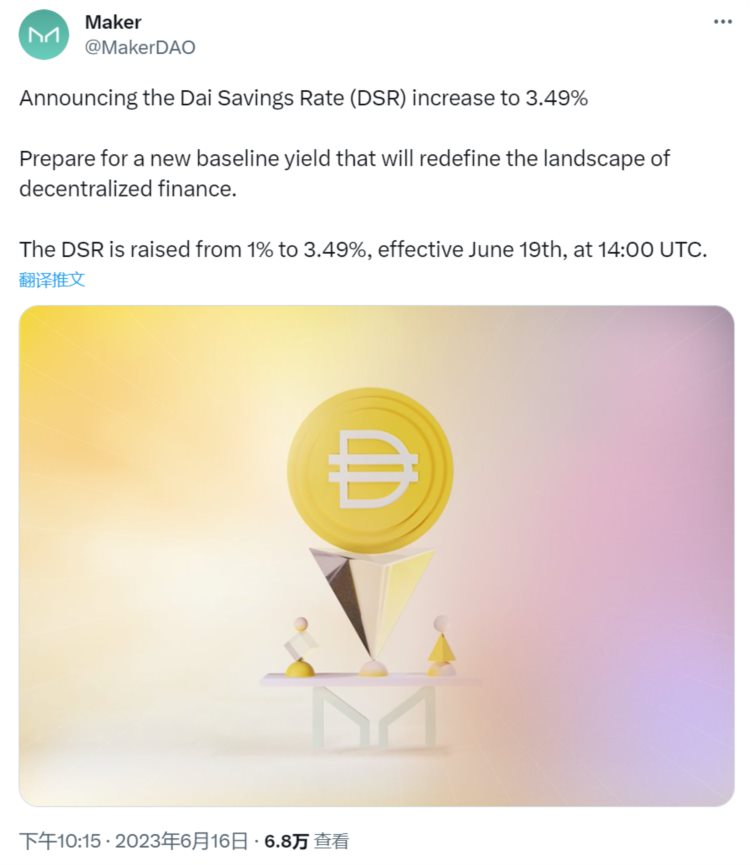750x866 pixels.
Task: Tap 翻译推文 to translate the tweet
Action: point(52,280)
